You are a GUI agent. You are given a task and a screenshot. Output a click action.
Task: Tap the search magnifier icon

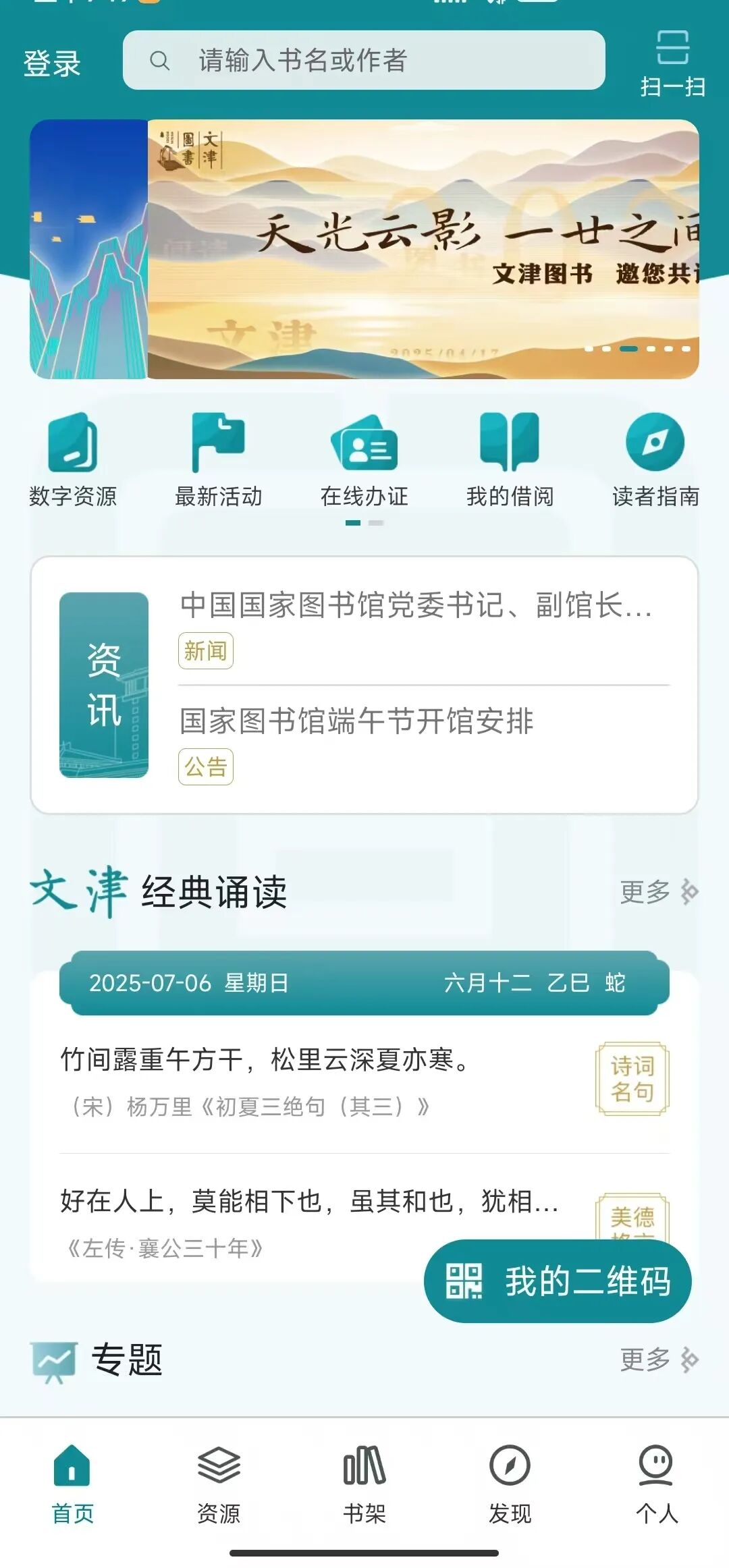pos(160,61)
